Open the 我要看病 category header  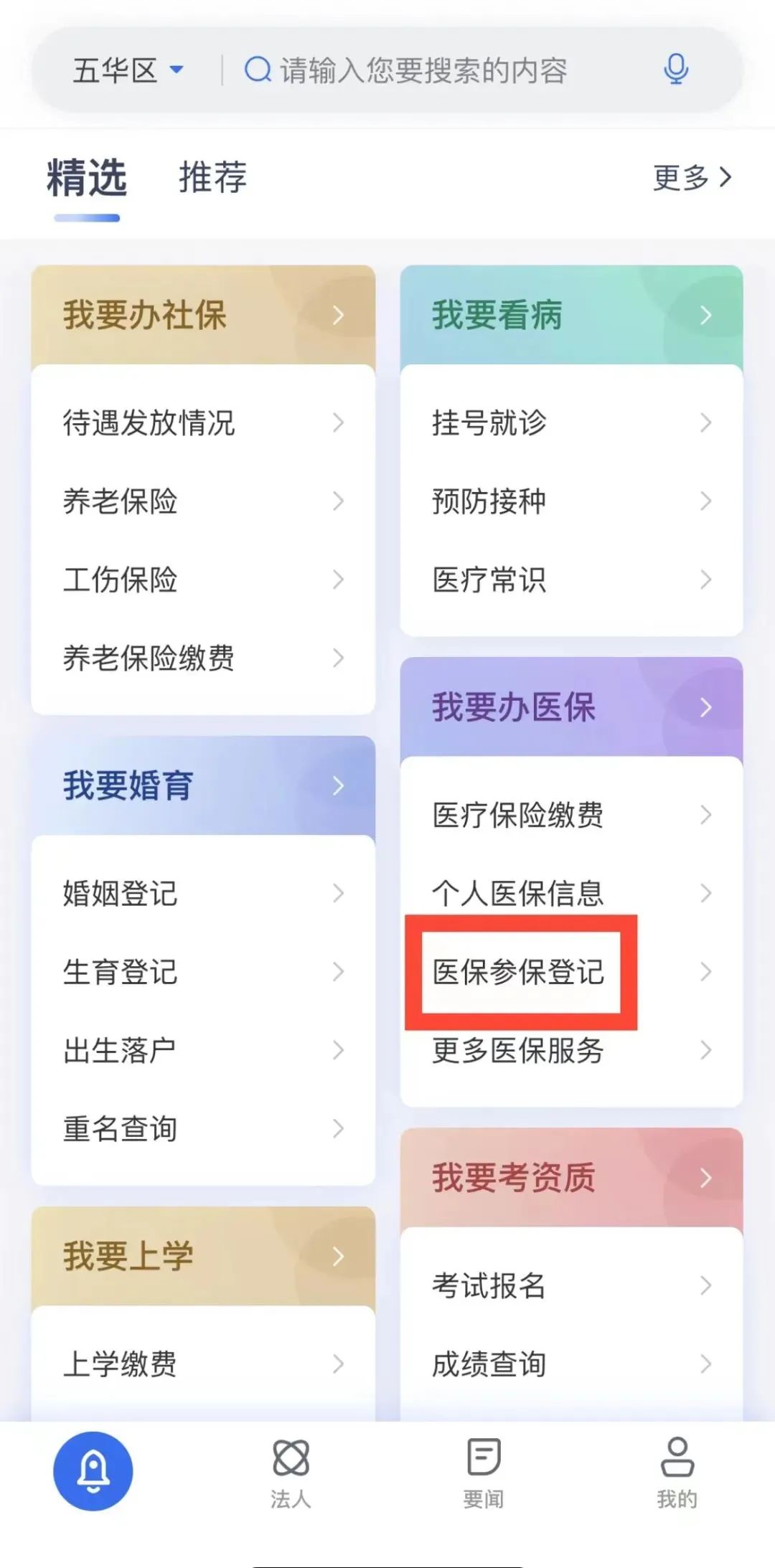[571, 315]
